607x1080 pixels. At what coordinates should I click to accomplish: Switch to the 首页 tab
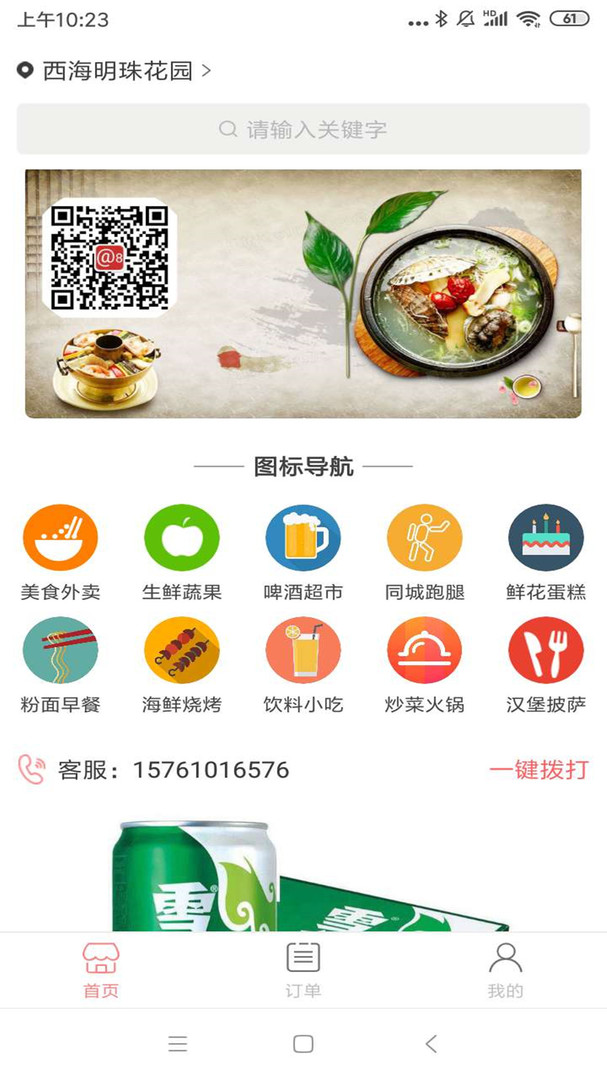101,970
